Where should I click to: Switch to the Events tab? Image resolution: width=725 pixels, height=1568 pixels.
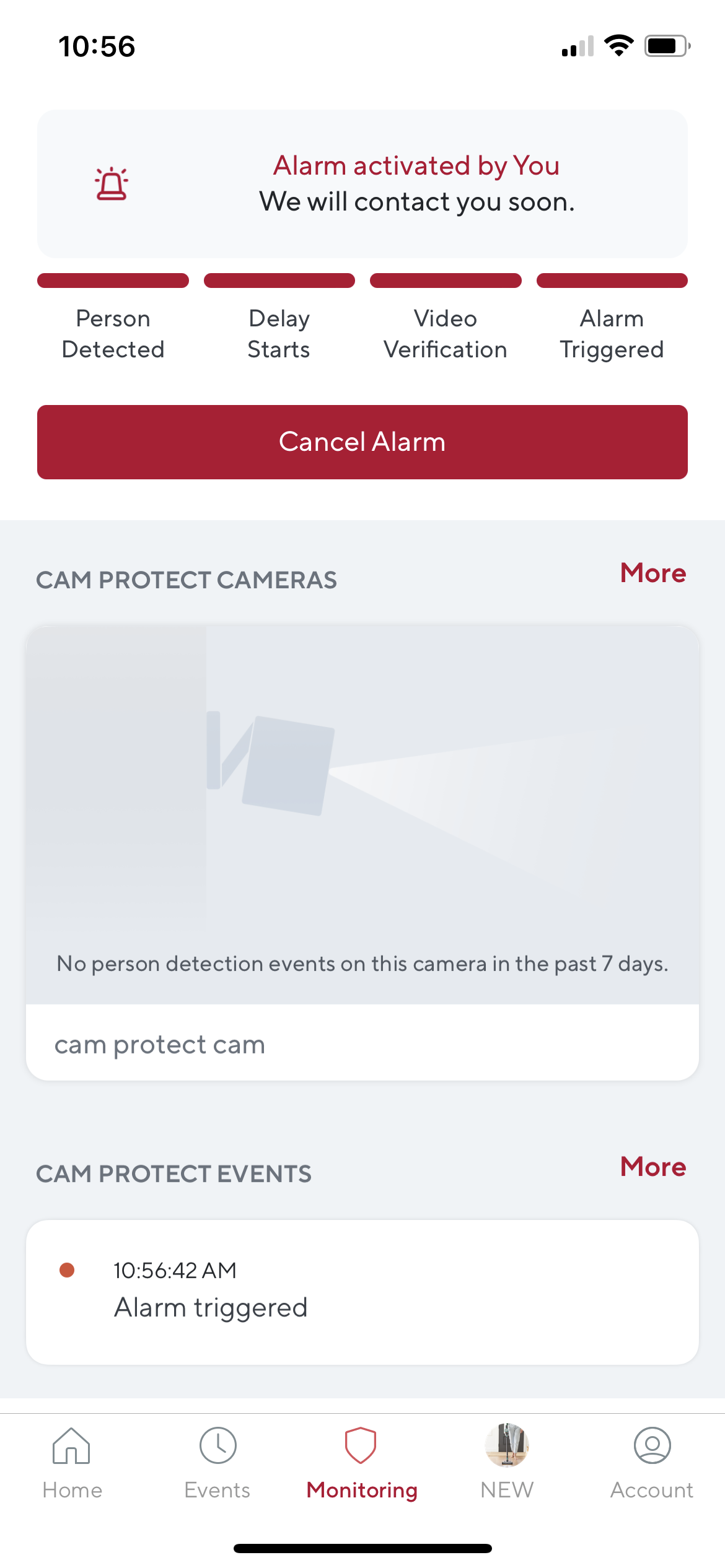[217, 1463]
